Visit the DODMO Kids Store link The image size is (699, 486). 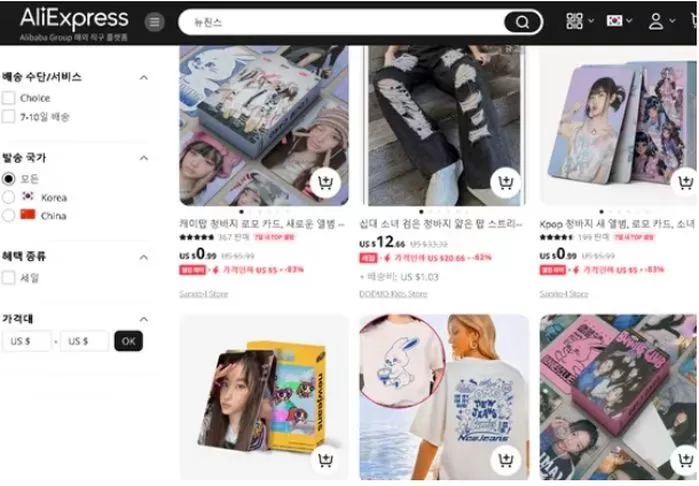[x=393, y=294]
